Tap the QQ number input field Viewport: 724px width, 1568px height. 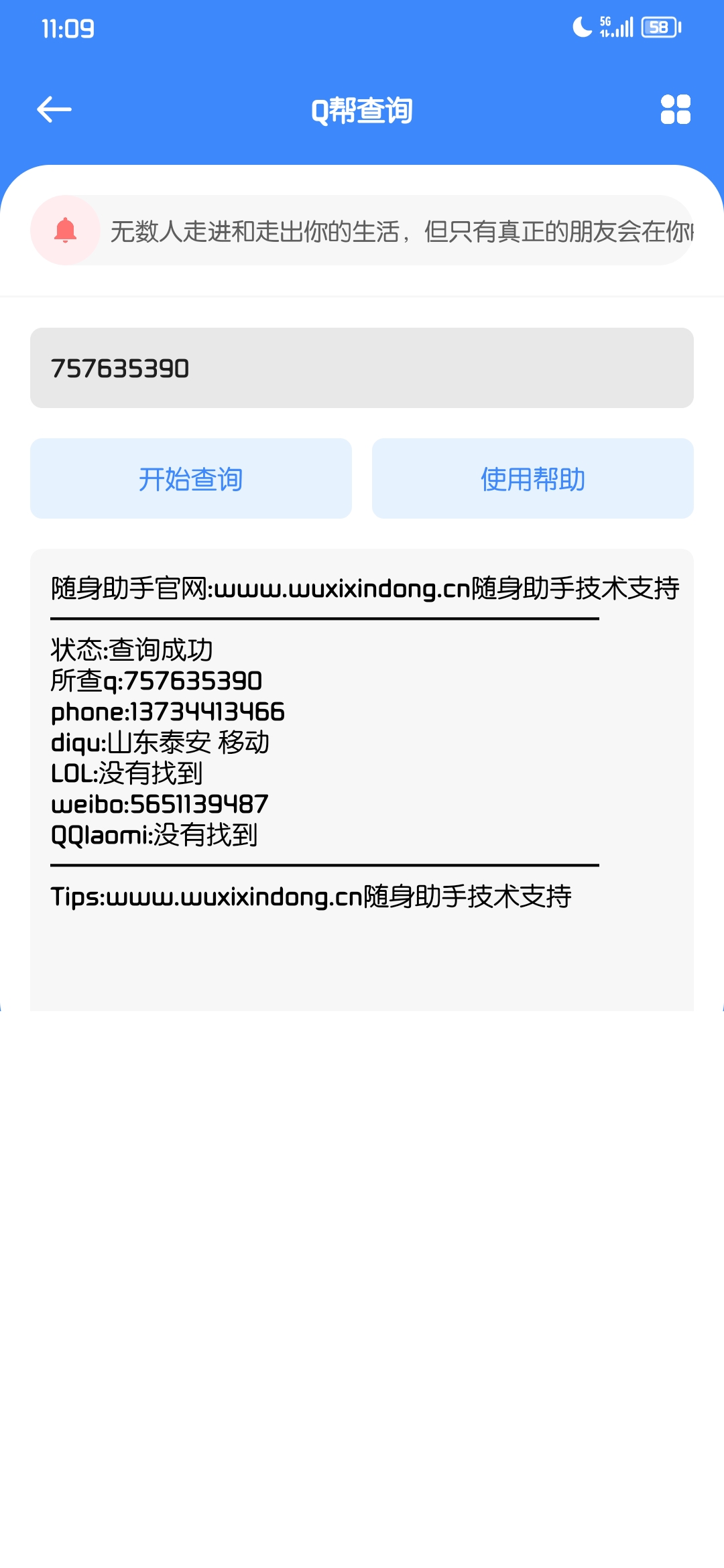(x=362, y=368)
